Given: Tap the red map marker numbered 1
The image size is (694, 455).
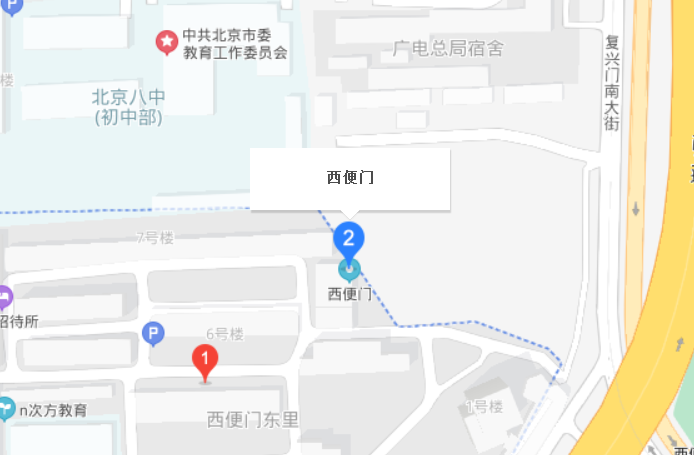Looking at the screenshot, I should (x=205, y=359).
